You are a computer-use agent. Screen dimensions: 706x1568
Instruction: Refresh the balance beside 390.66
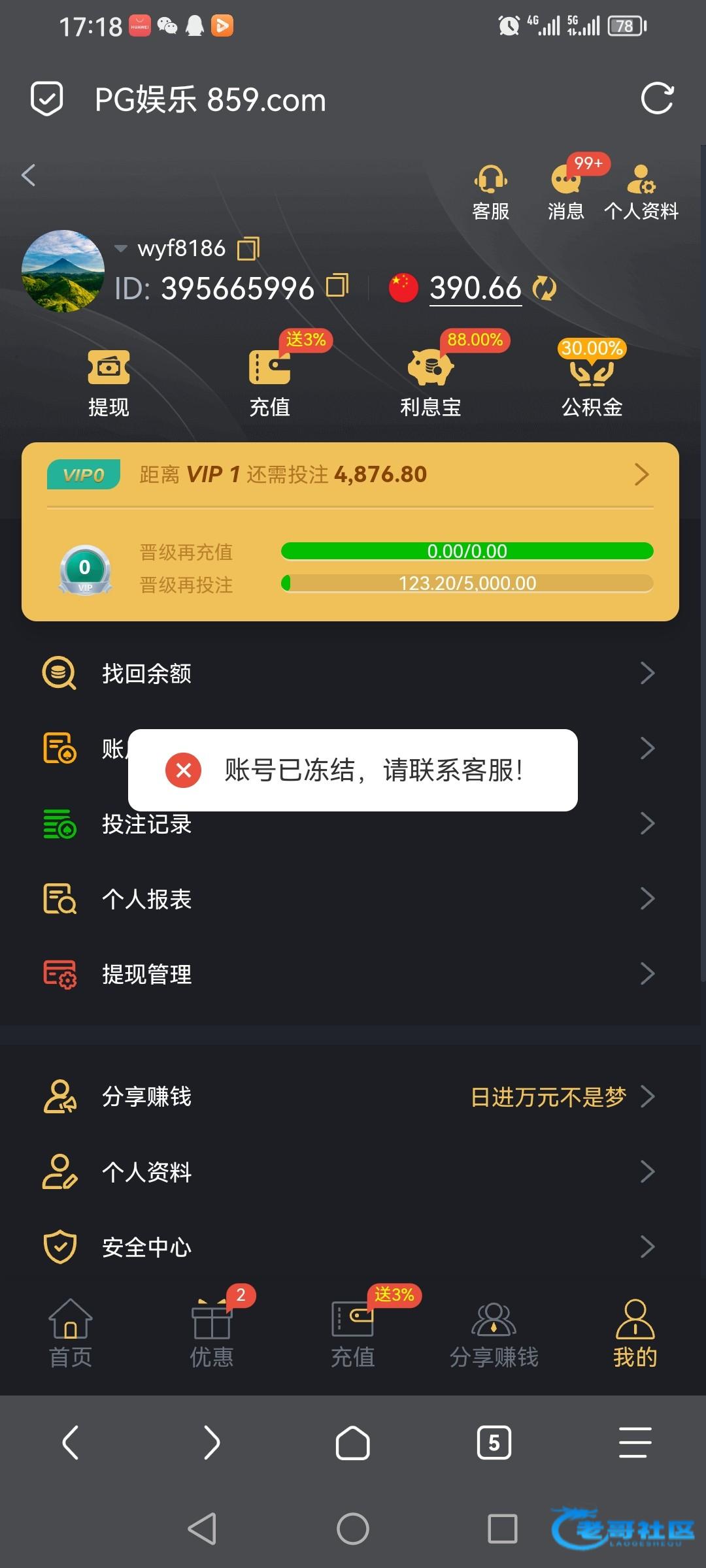(x=544, y=288)
